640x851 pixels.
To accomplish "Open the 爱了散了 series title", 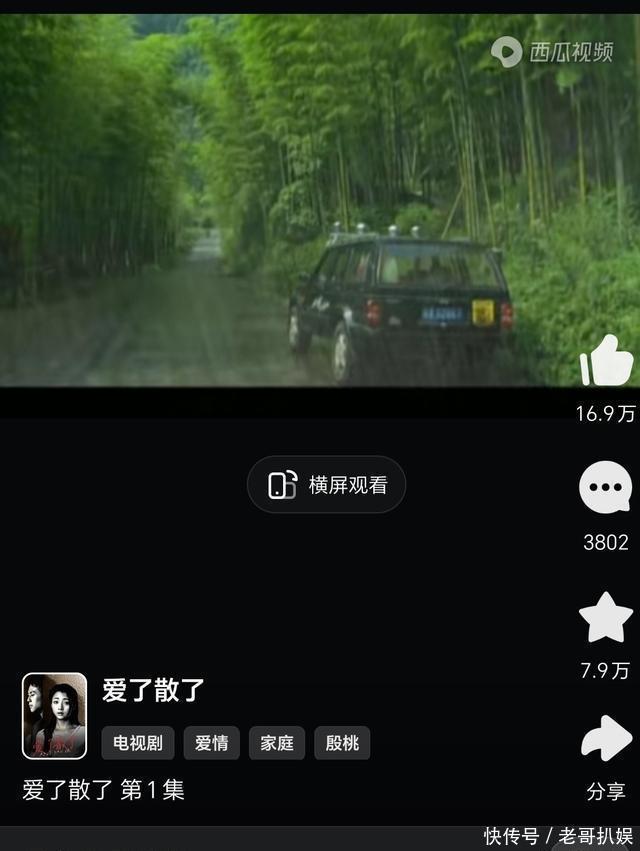I will click(153, 690).
